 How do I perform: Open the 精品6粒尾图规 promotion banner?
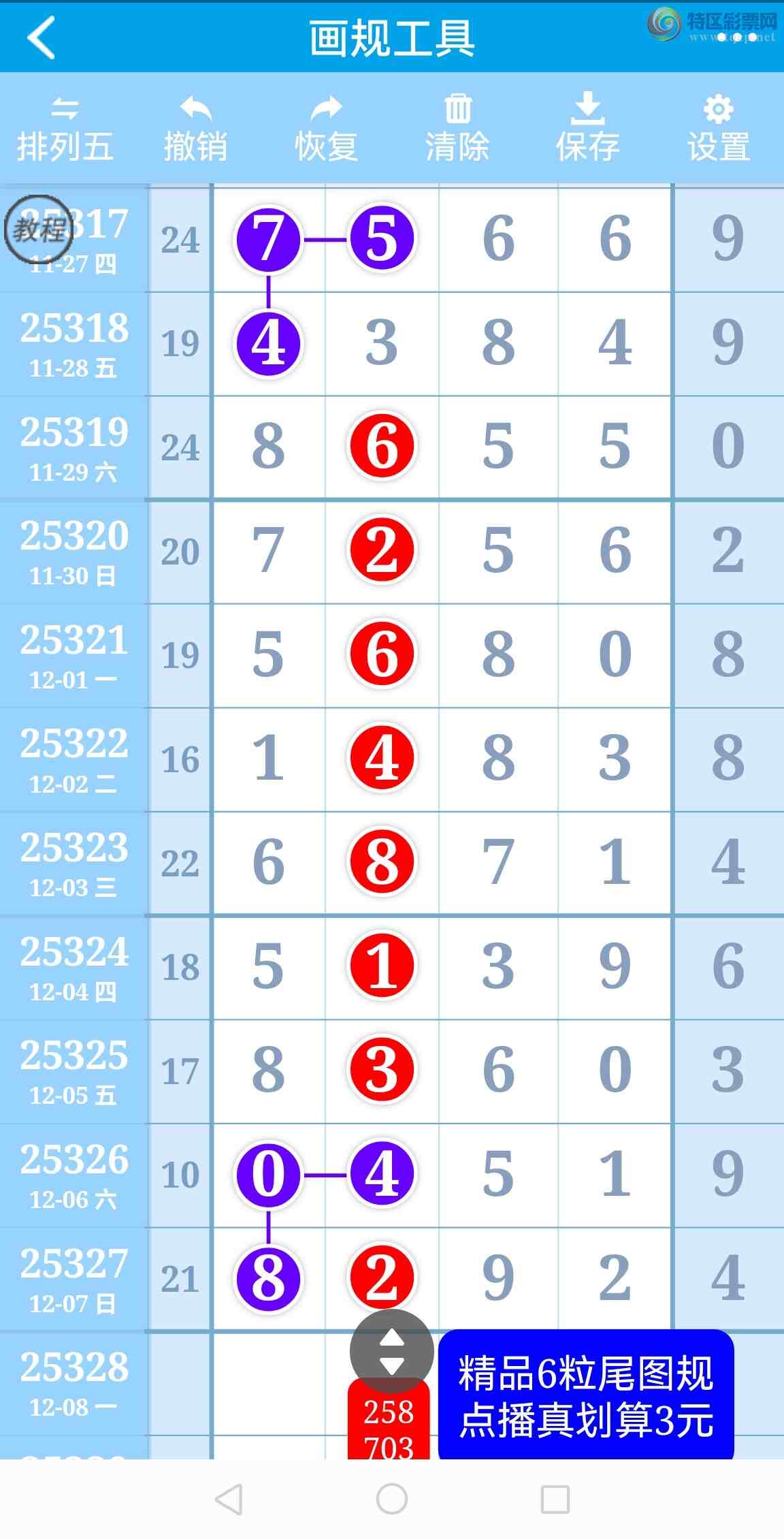click(x=586, y=1396)
